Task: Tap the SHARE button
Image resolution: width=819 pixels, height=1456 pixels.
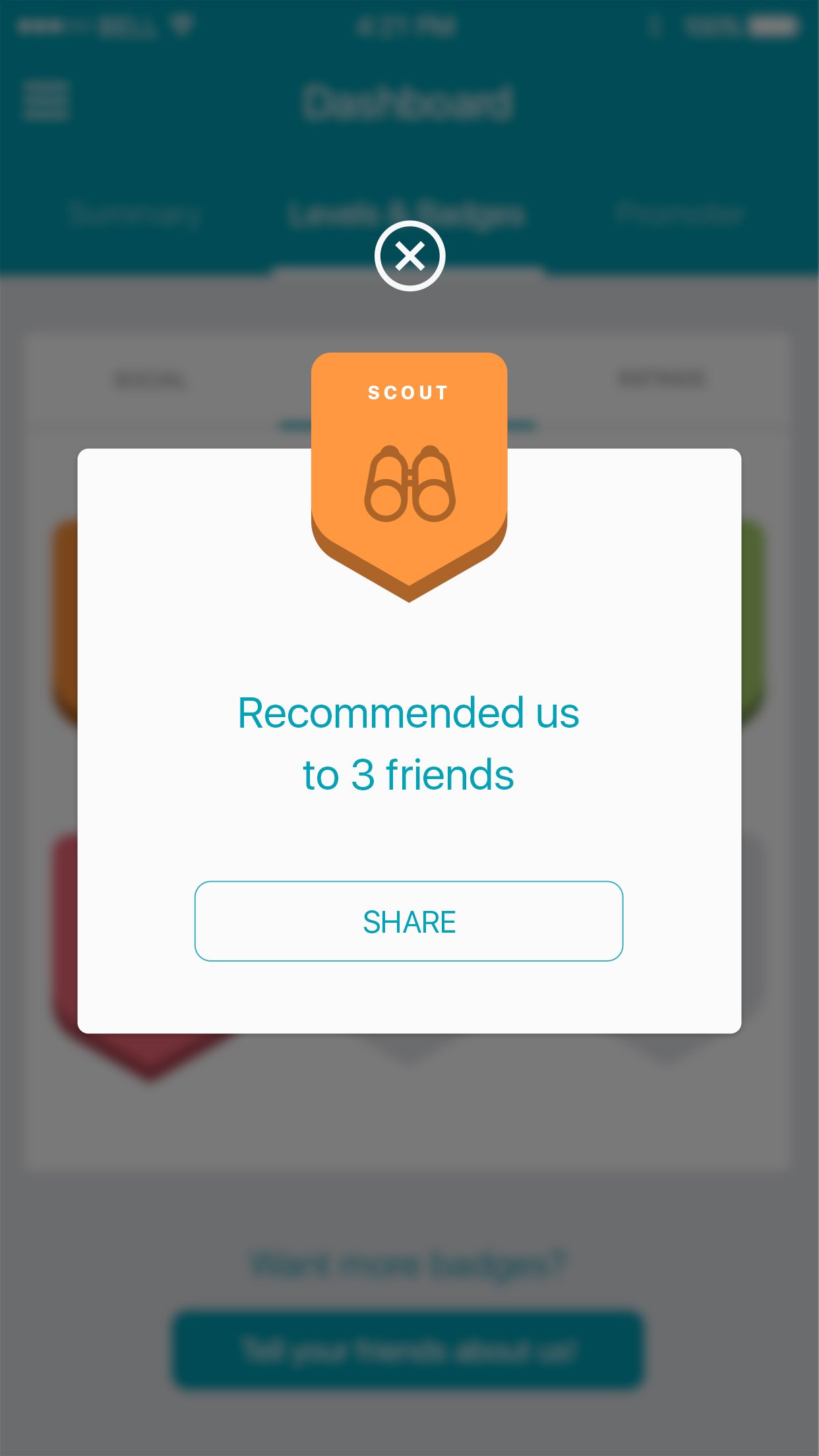Action: [x=409, y=921]
